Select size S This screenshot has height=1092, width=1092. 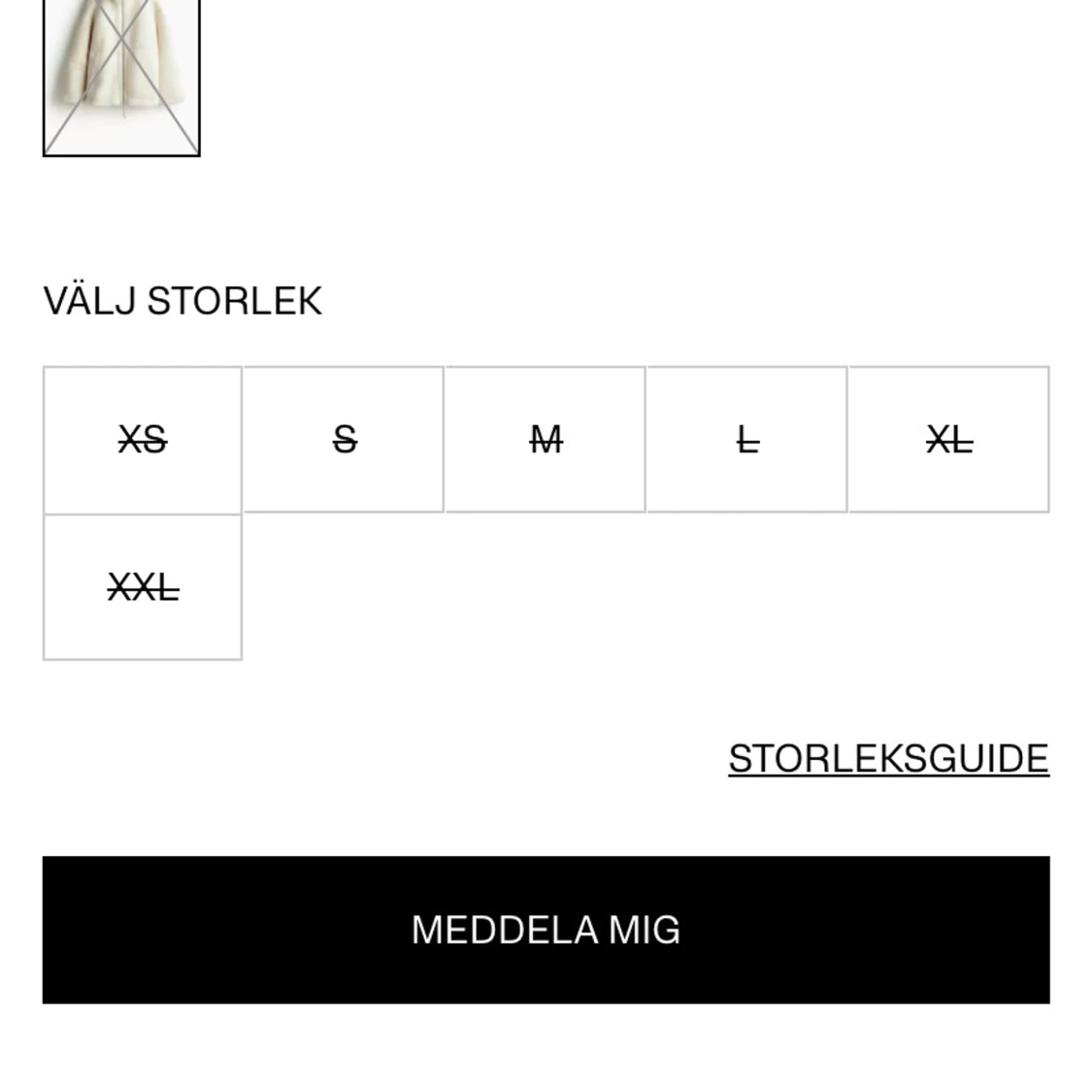click(344, 440)
